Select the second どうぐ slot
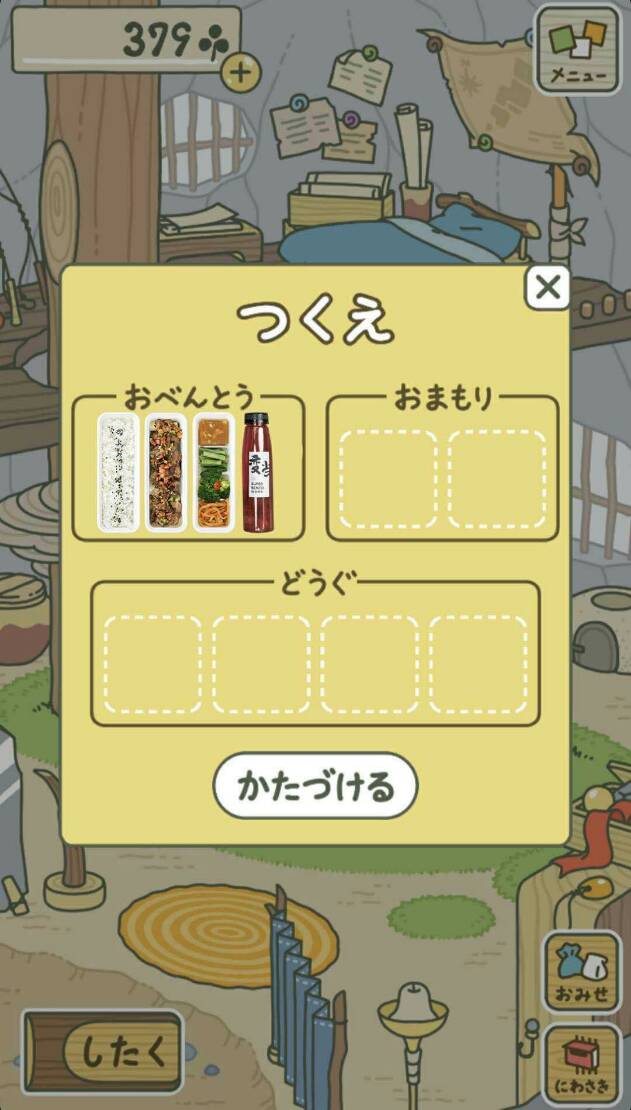The height and width of the screenshot is (1110, 631). (x=261, y=664)
